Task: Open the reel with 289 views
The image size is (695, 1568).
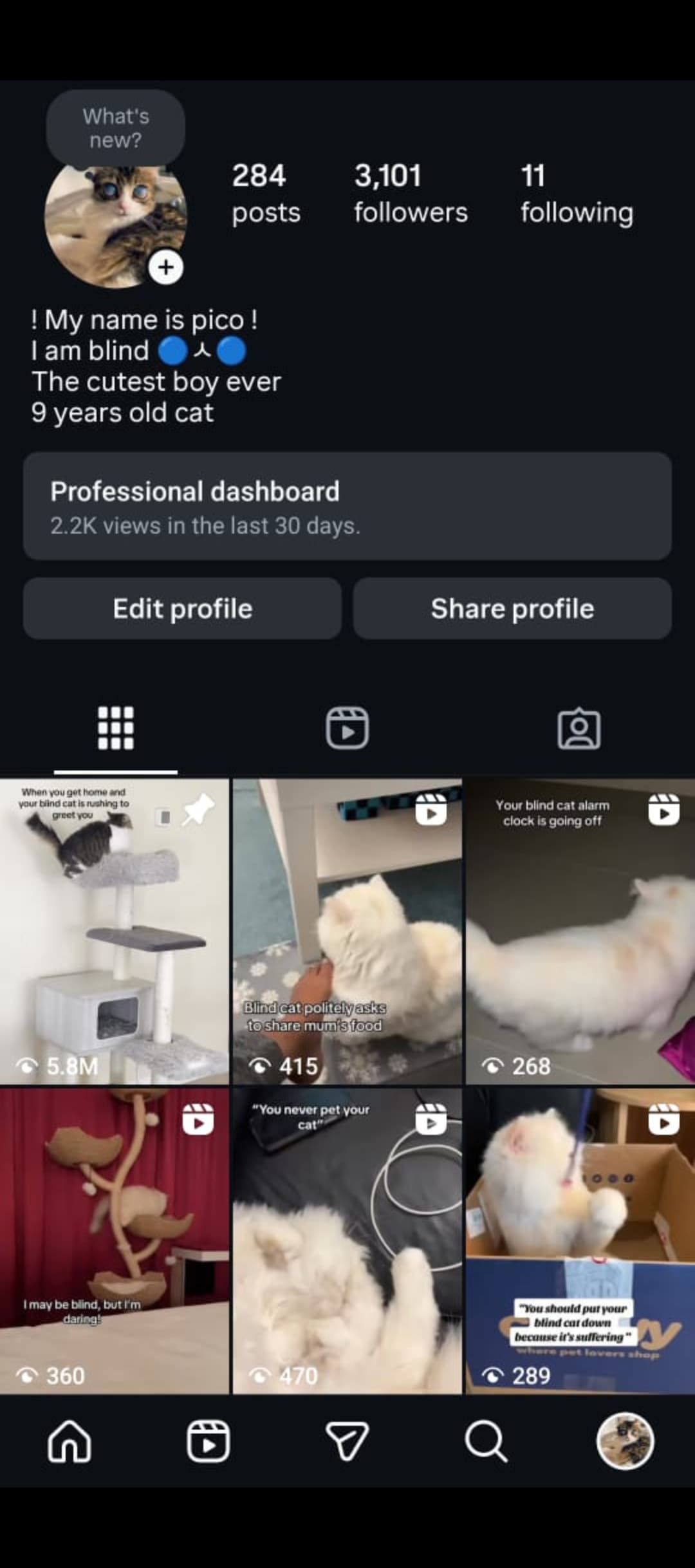Action: (x=580, y=1240)
